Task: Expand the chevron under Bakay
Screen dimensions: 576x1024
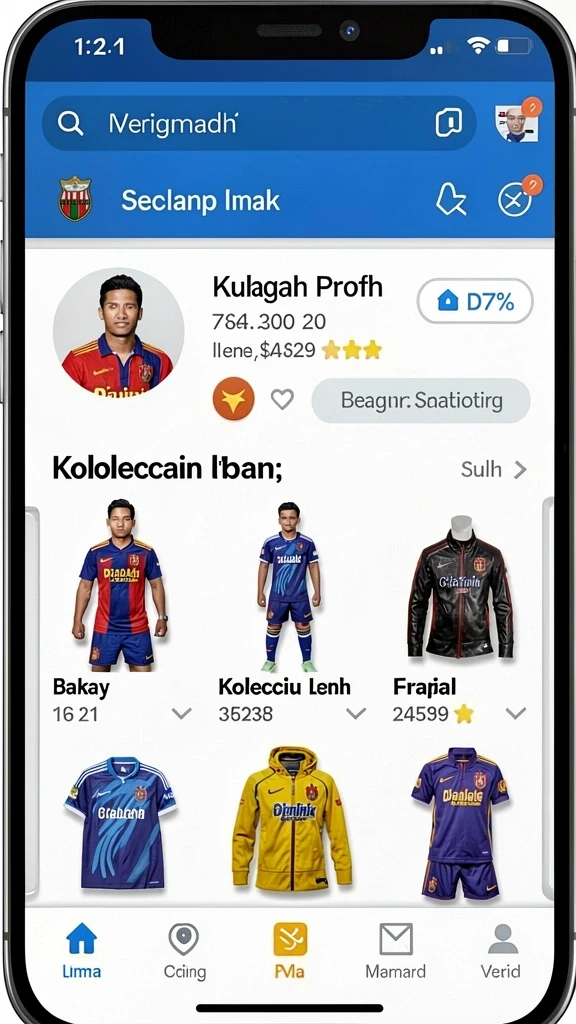Action: (x=182, y=714)
